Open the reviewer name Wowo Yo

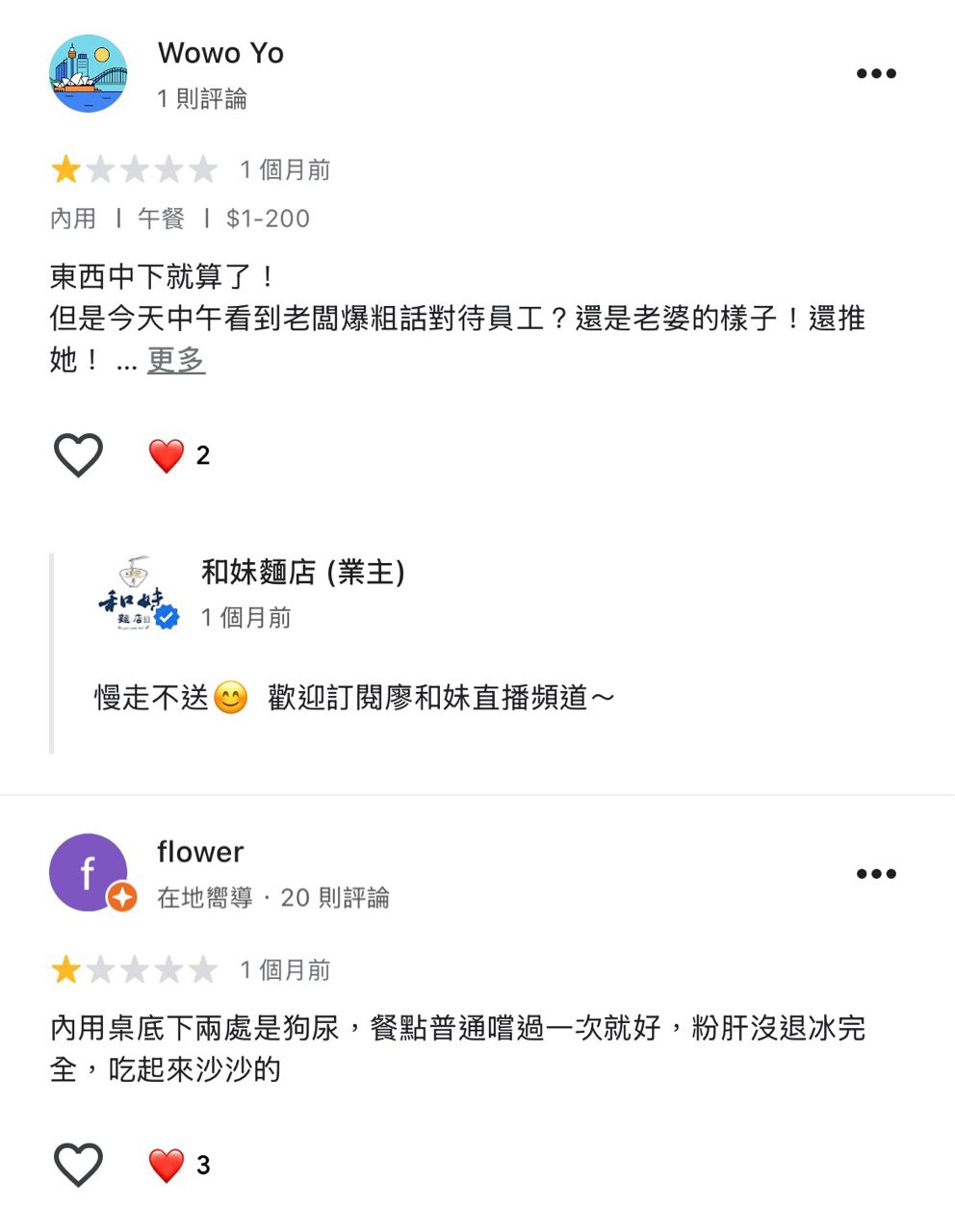coord(220,53)
